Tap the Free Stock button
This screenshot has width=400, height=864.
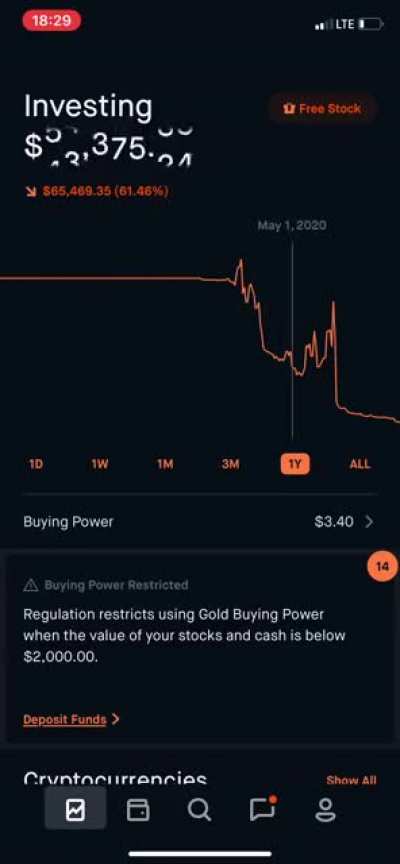click(x=322, y=109)
